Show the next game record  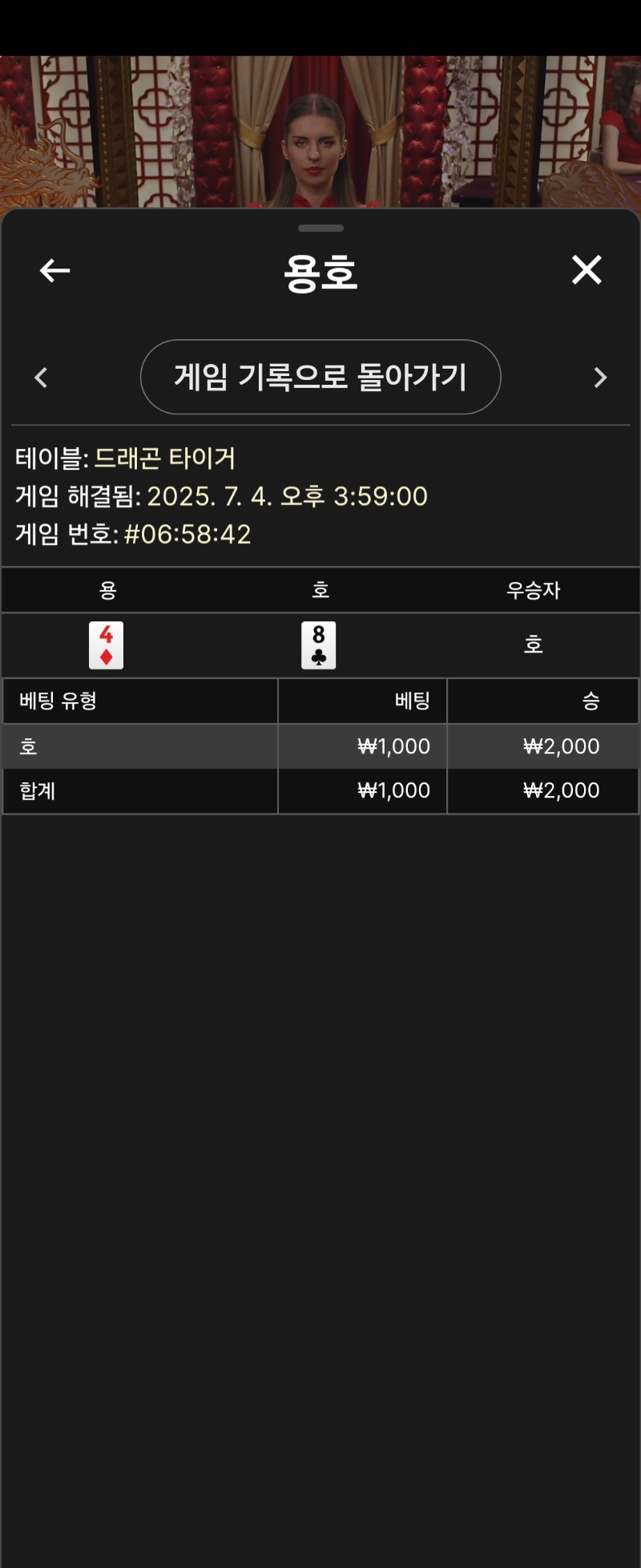click(x=600, y=378)
